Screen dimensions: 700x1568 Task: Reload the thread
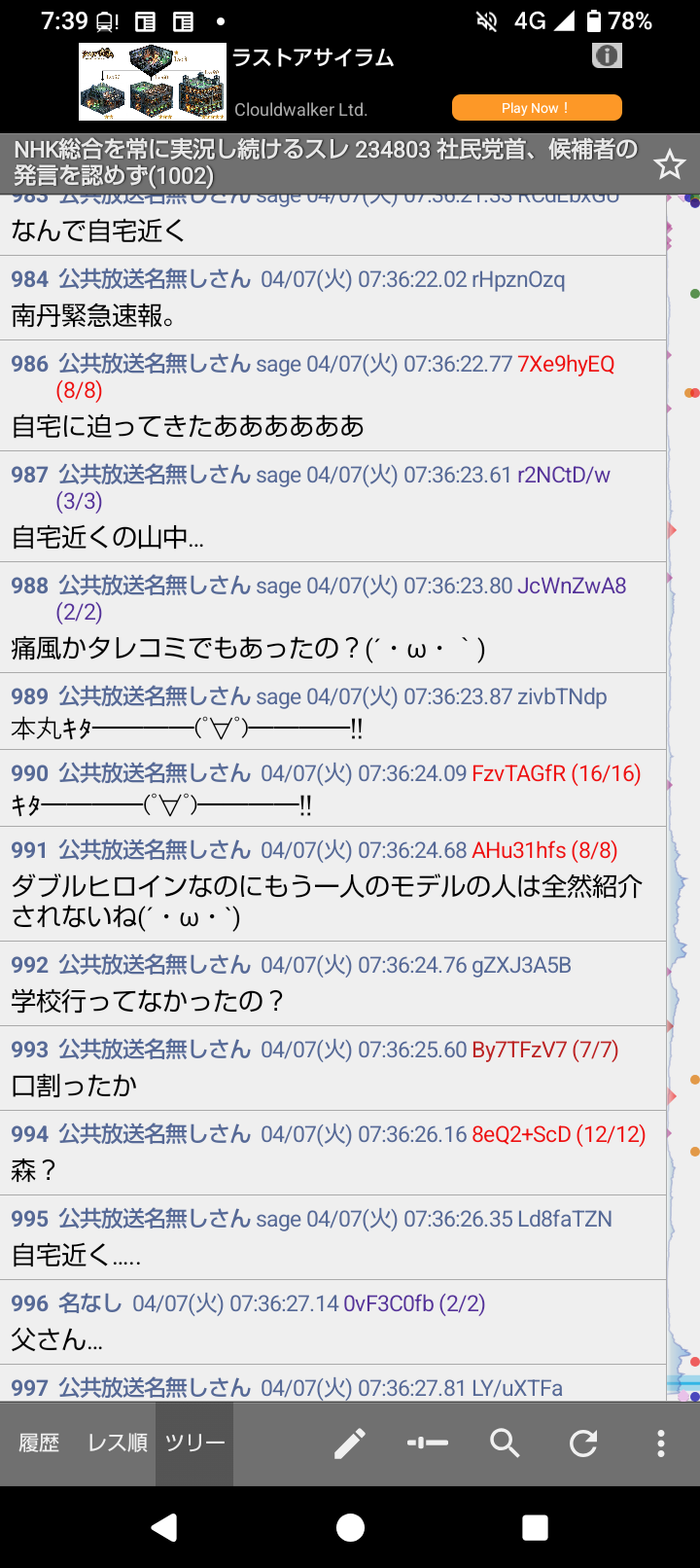583,1443
